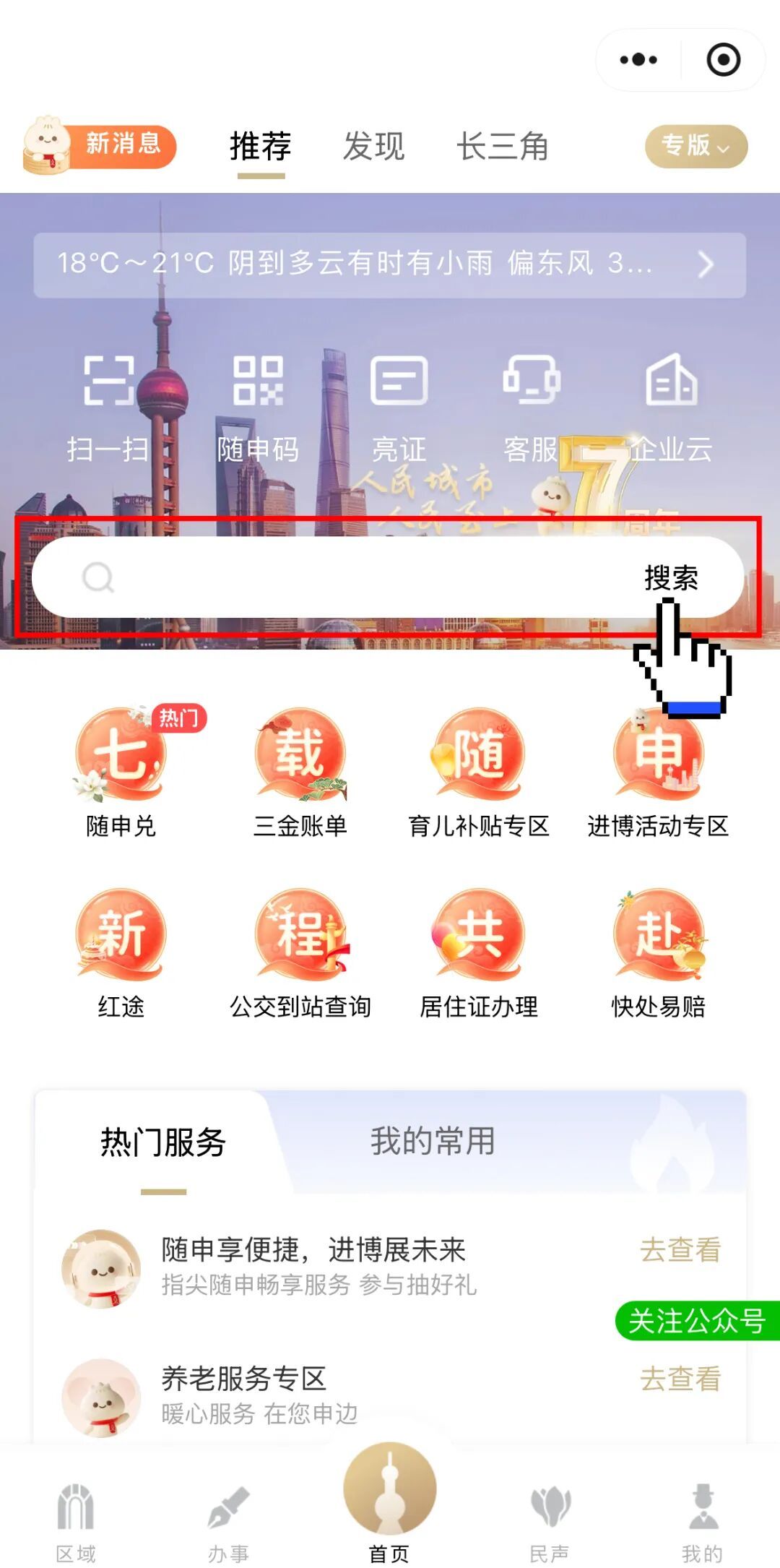Close the mini program via the circle icon
The width and height of the screenshot is (780, 1568).
pos(723,60)
